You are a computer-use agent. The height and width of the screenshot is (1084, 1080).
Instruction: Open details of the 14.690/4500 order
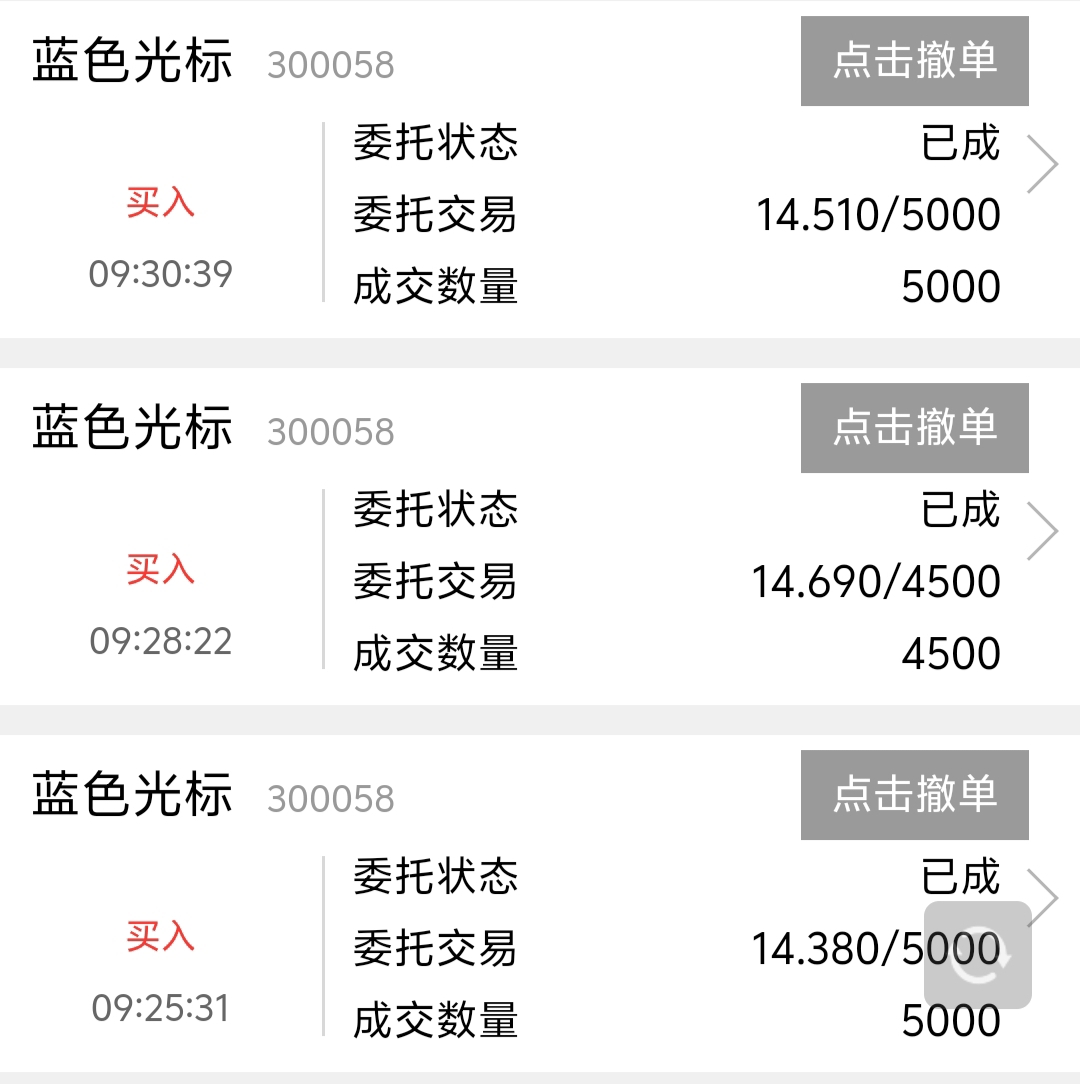point(1043,531)
